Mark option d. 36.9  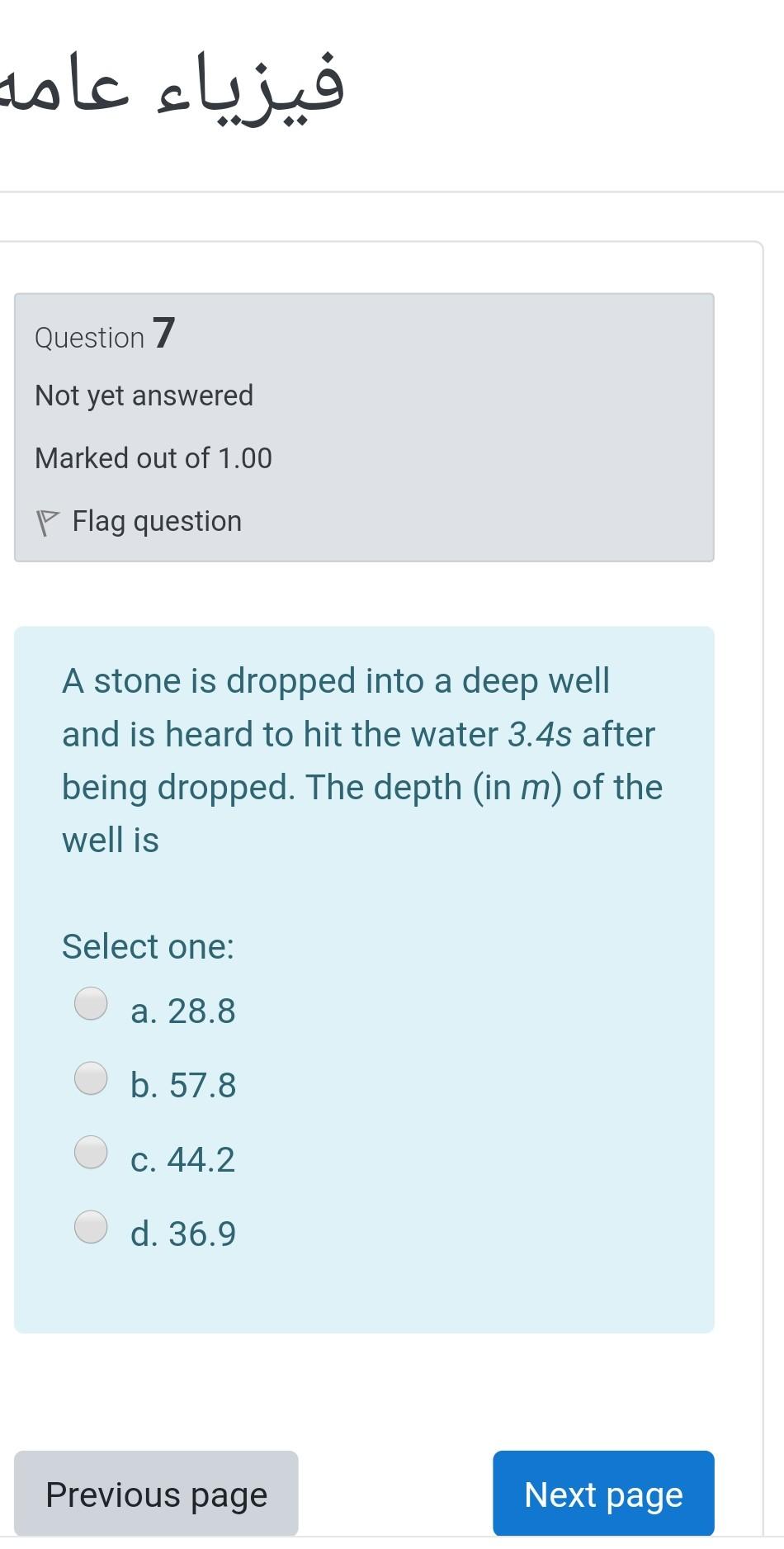pos(91,1227)
